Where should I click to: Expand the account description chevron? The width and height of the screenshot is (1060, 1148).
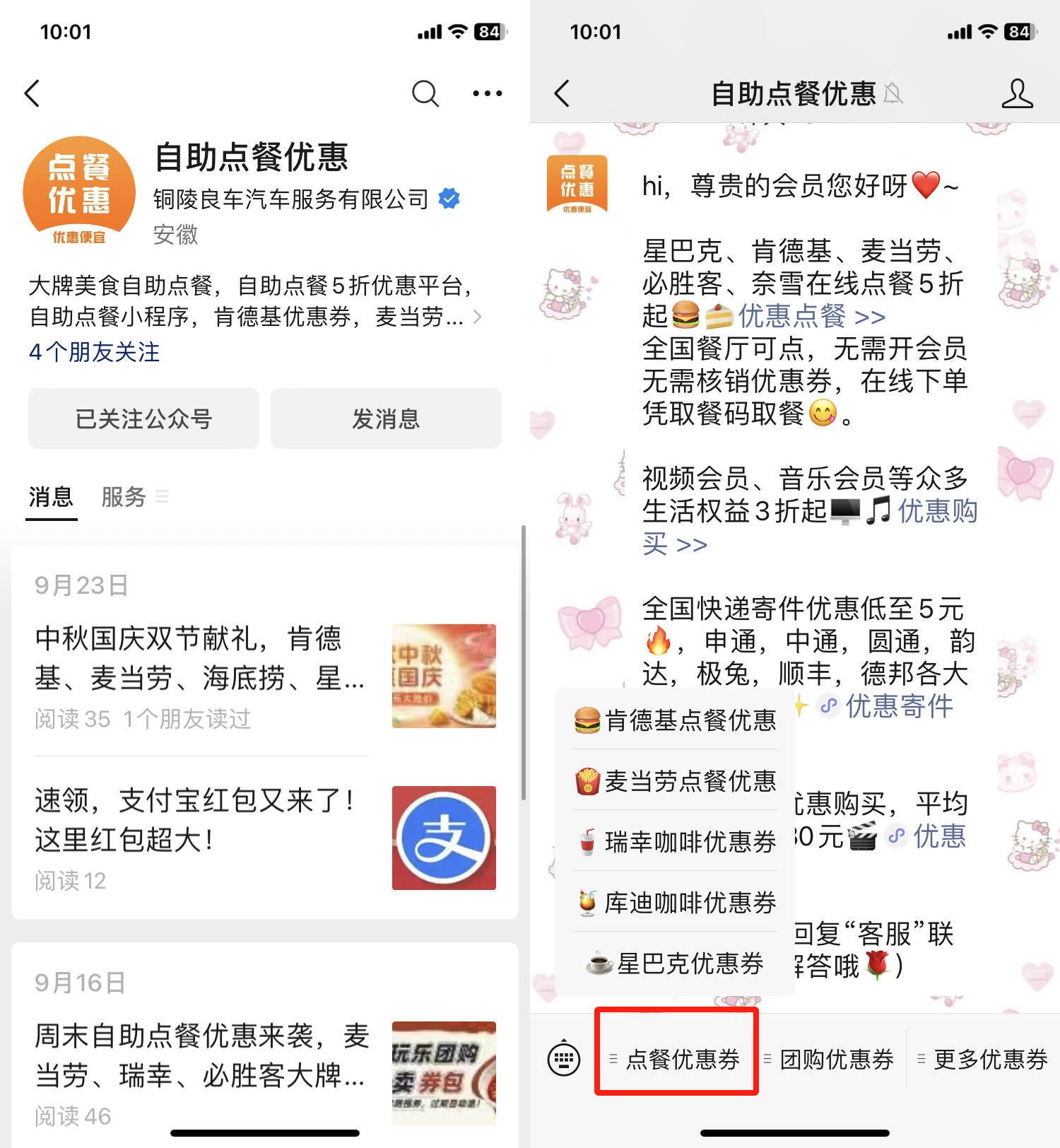click(x=478, y=317)
